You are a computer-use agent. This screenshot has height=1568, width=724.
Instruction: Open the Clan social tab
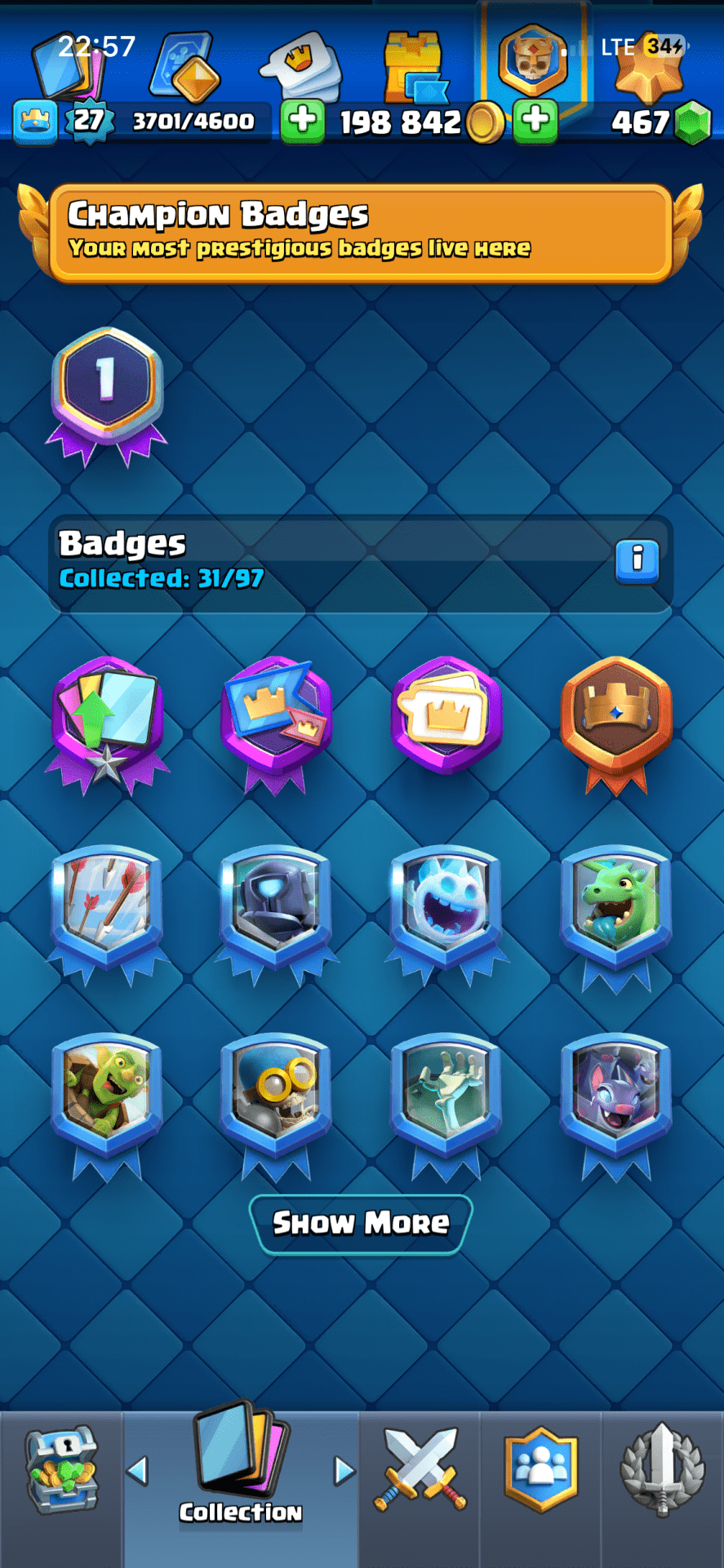click(x=541, y=1470)
